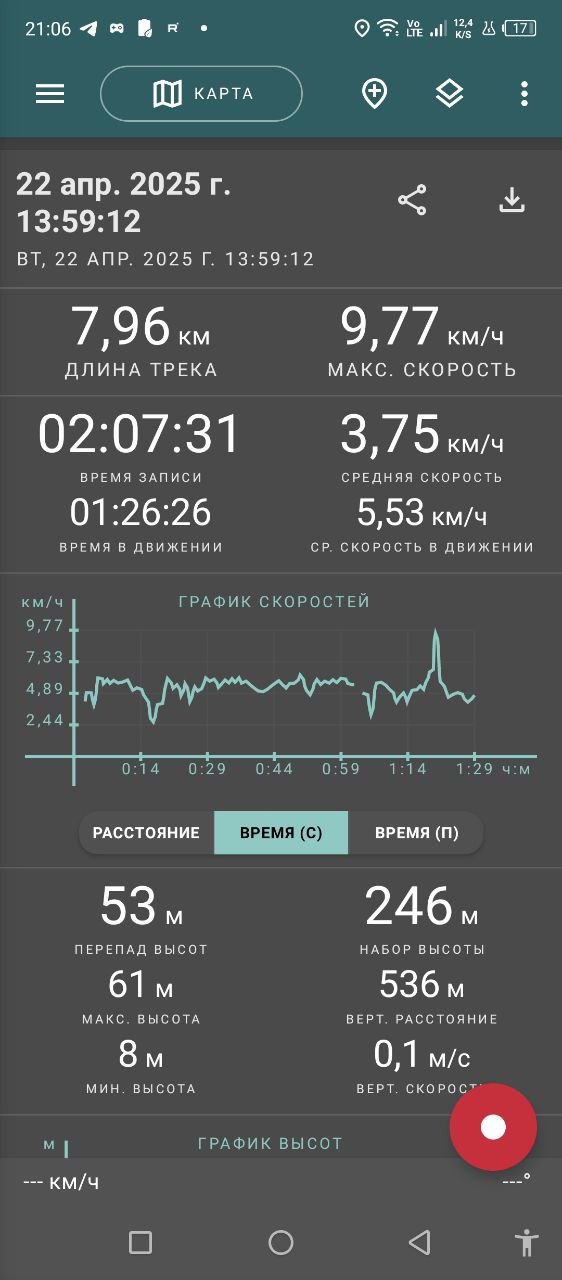
Task: Start recording with the red button
Action: pyautogui.click(x=493, y=1127)
